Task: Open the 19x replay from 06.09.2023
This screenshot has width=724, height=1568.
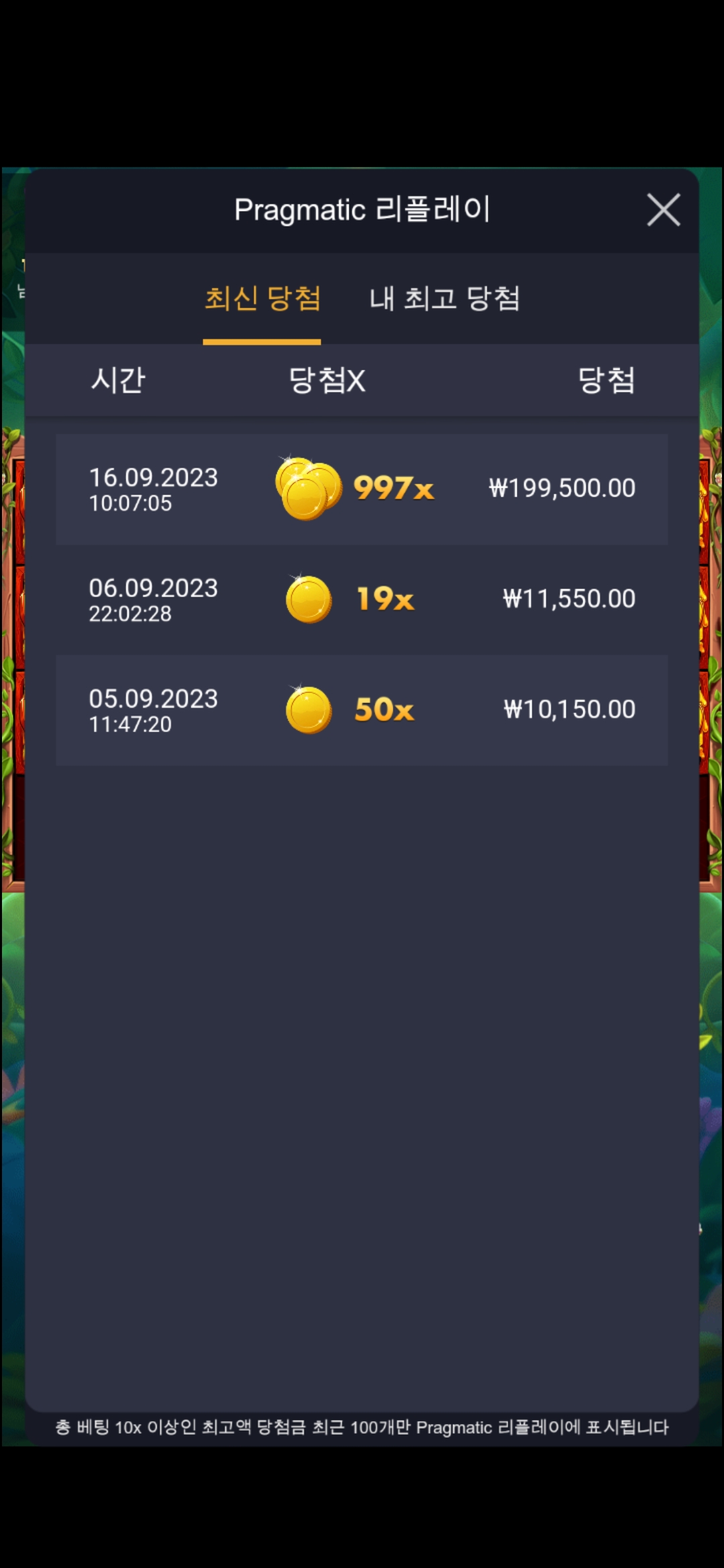Action: (361, 600)
